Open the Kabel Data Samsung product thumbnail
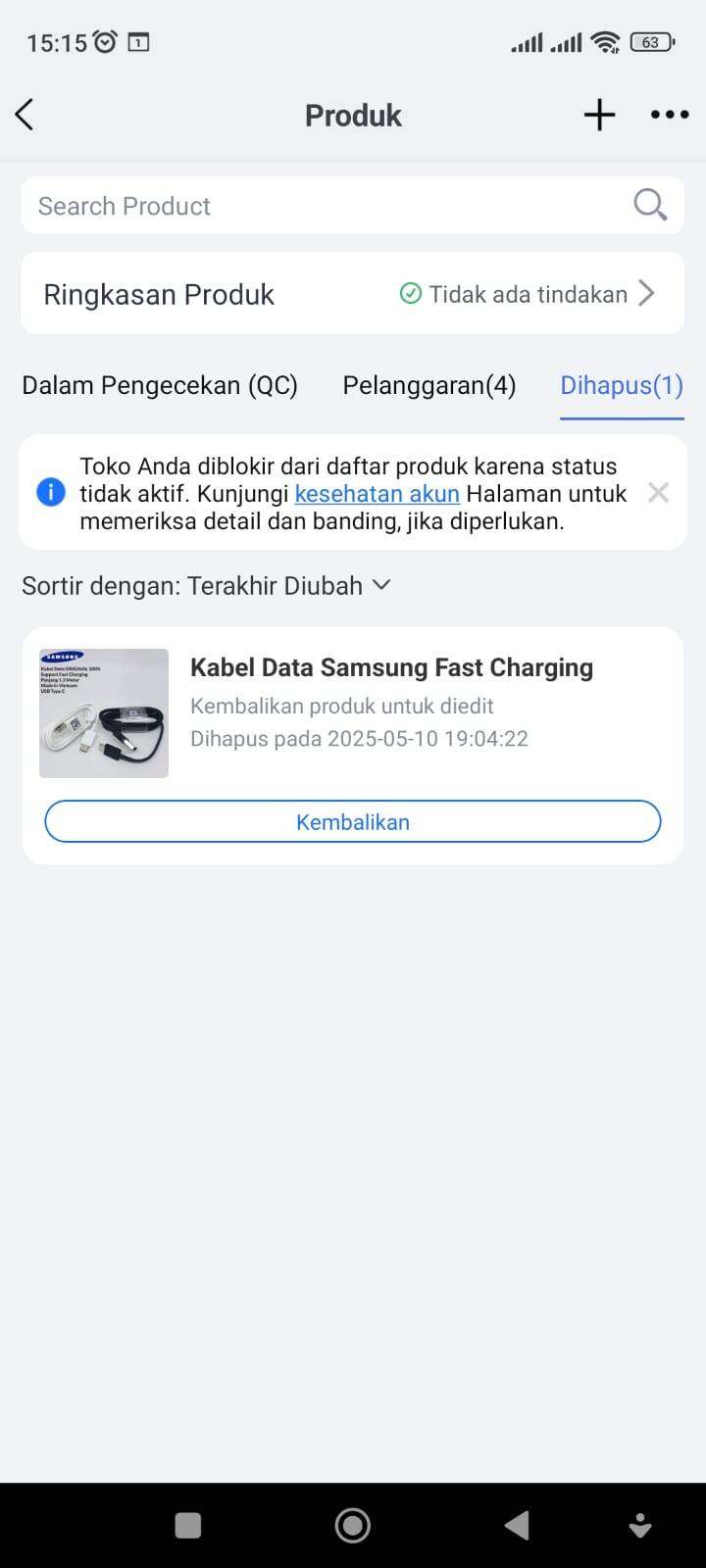Image resolution: width=706 pixels, height=1568 pixels. point(104,713)
